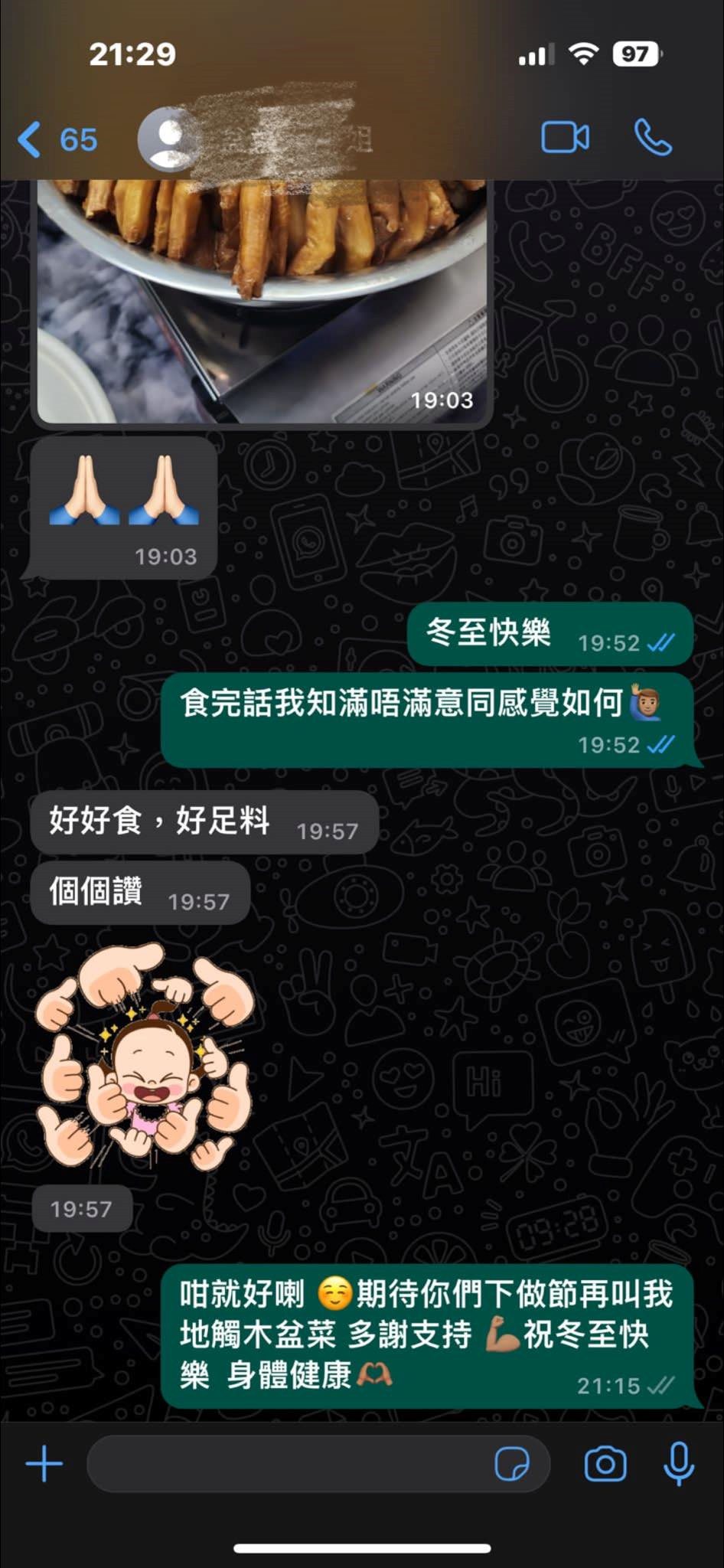
Task: Open the contact's profile from the header
Action: click(256, 138)
